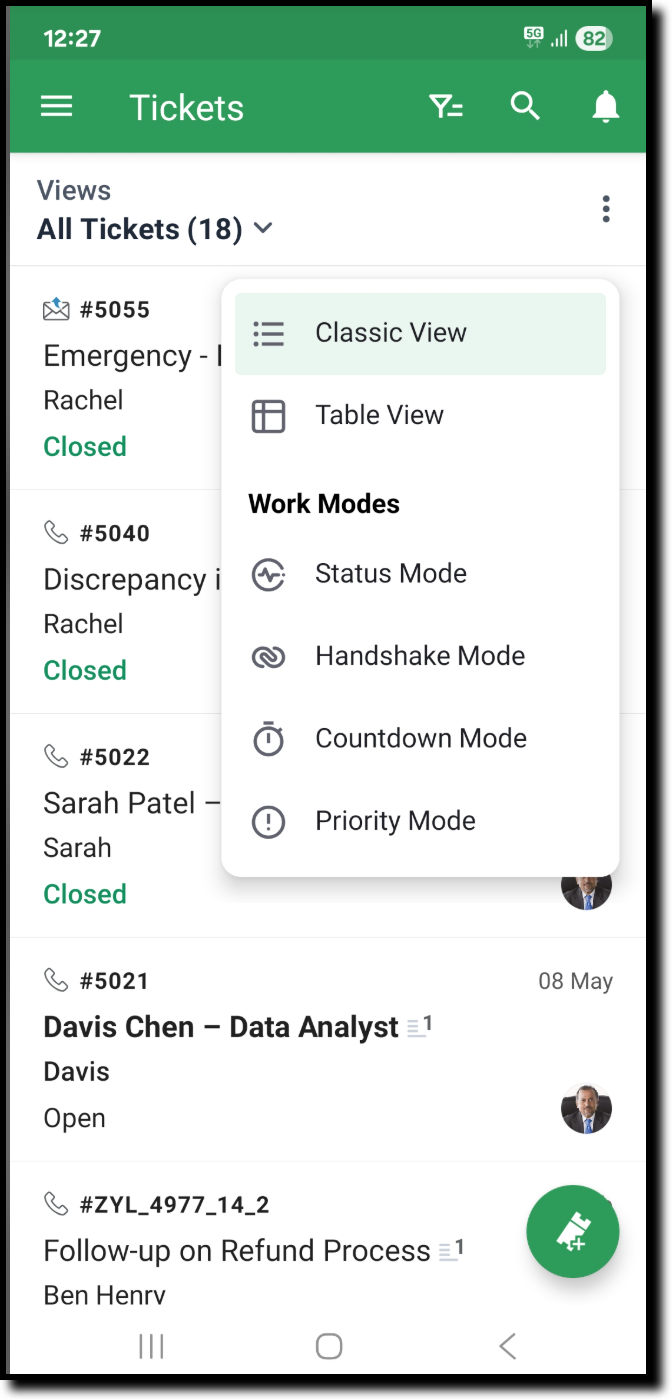Open ticket #5021 Davis Chen – Data Analyst

[x=328, y=1050]
